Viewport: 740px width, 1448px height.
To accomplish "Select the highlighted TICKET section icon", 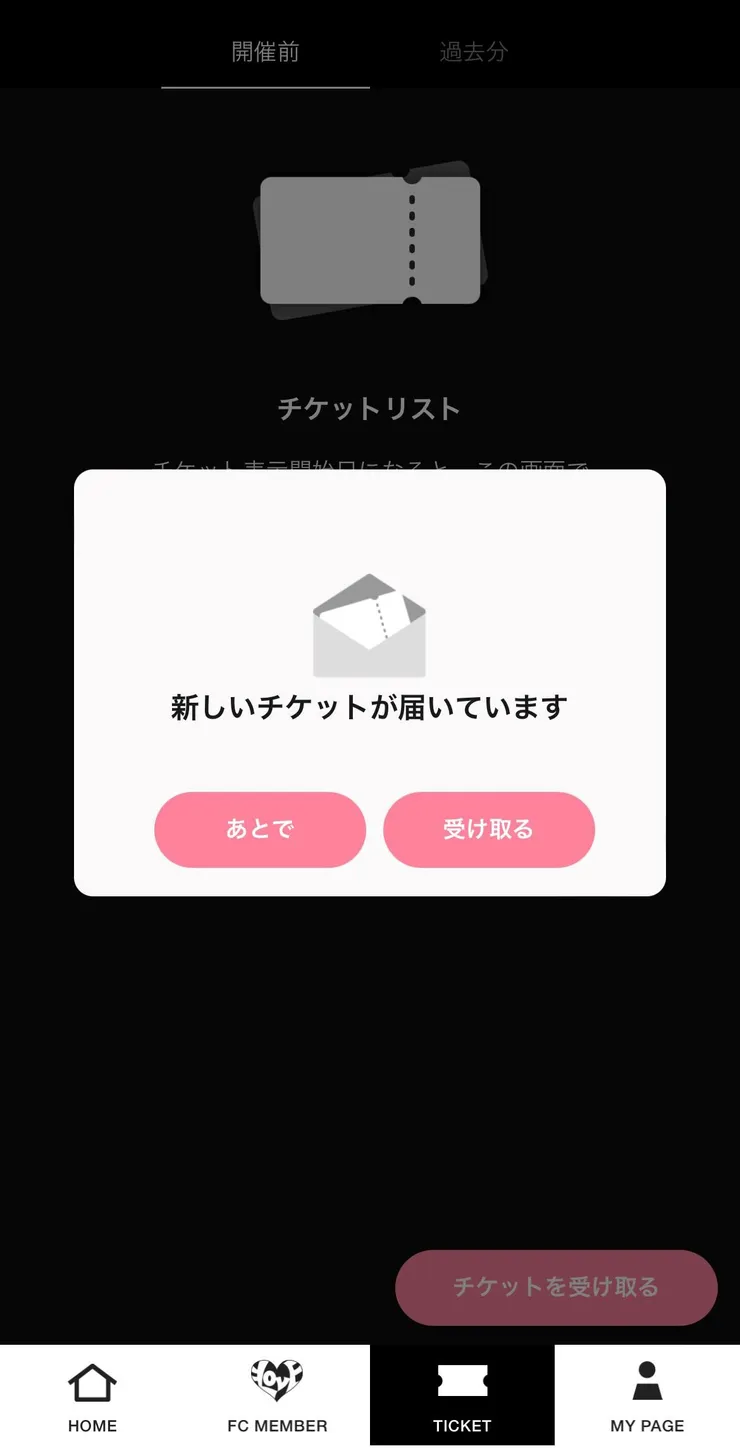I will click(462, 1385).
